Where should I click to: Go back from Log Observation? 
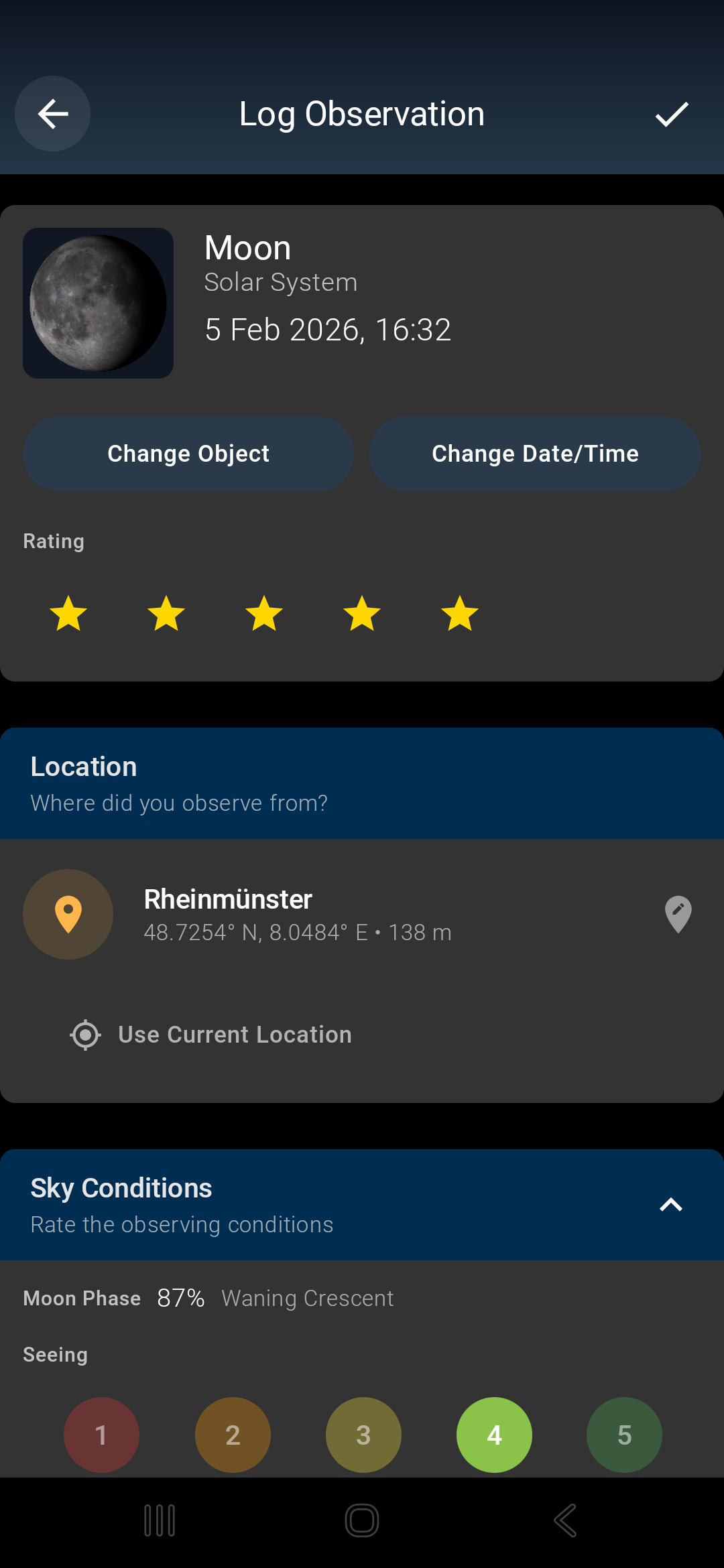[52, 114]
